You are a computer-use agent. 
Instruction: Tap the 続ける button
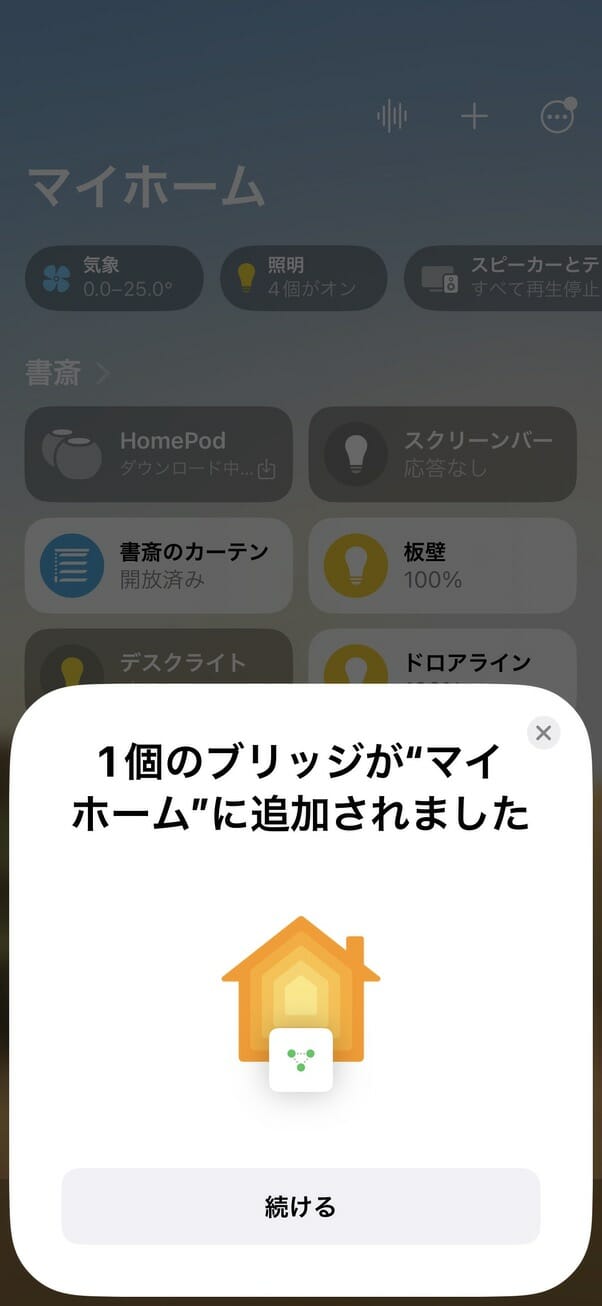(301, 1206)
